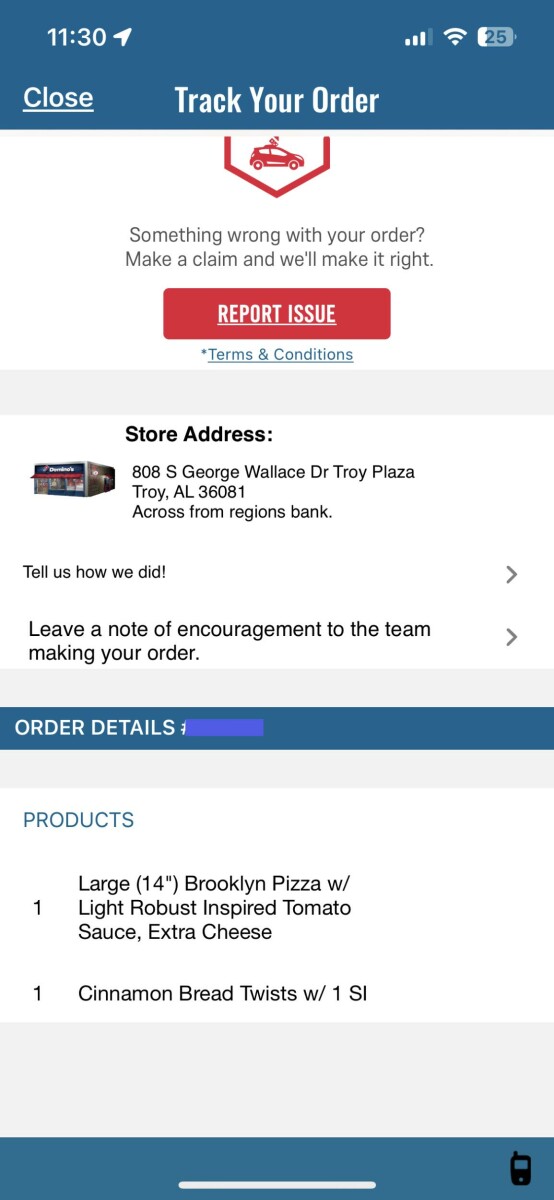This screenshot has width=554, height=1200.
Task: Tap the phone icon in bottom bar
Action: [x=520, y=1167]
